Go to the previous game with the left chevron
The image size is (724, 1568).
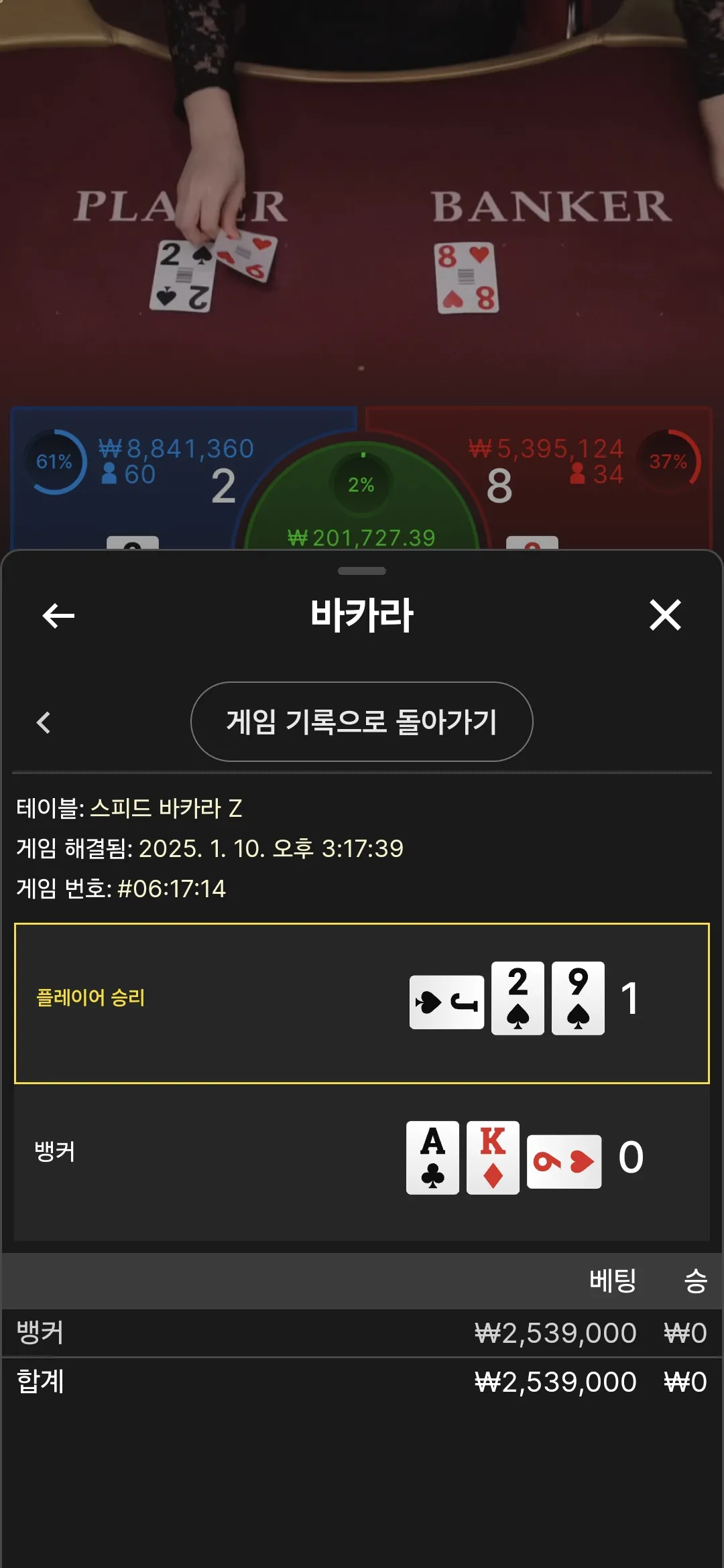click(x=44, y=722)
